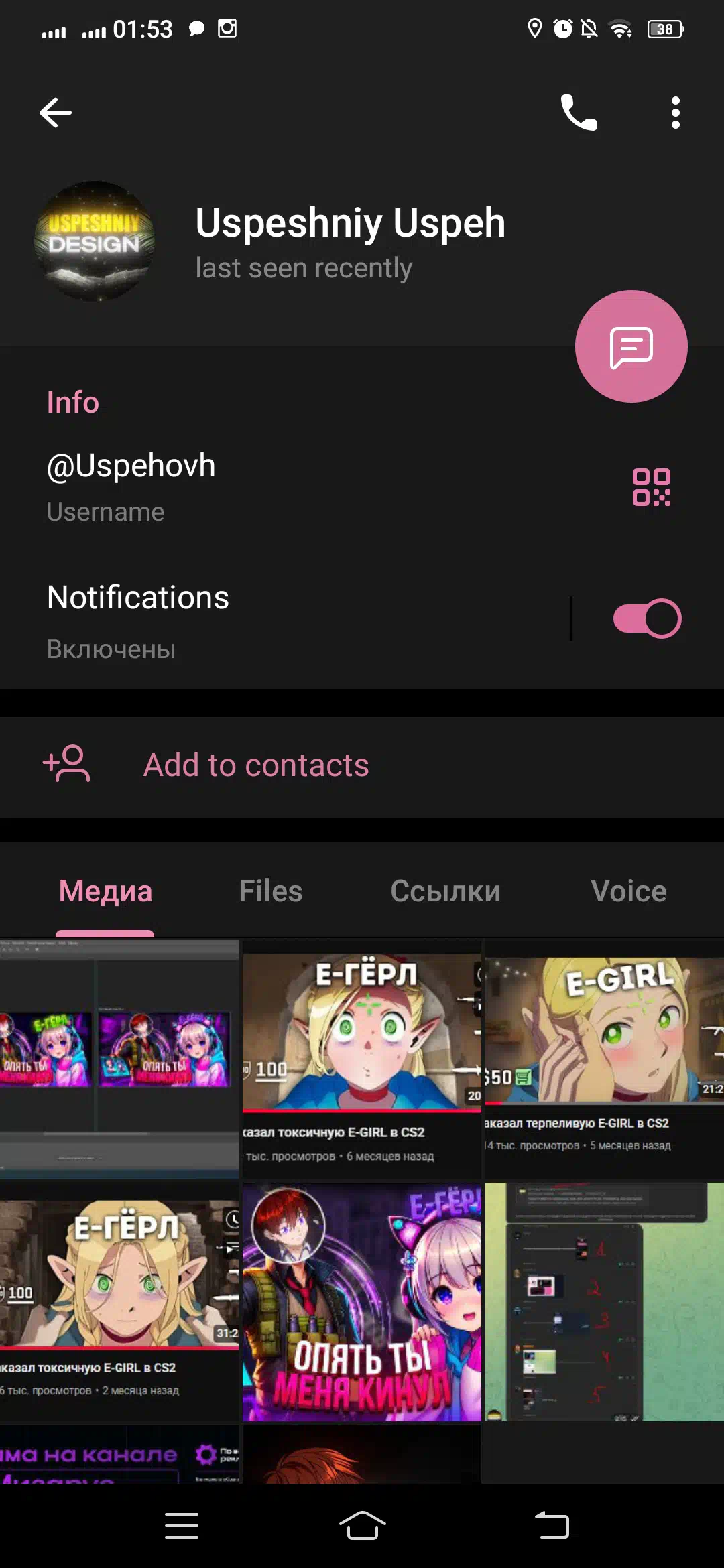Open the Uspeshniy Design profile photo

click(95, 241)
